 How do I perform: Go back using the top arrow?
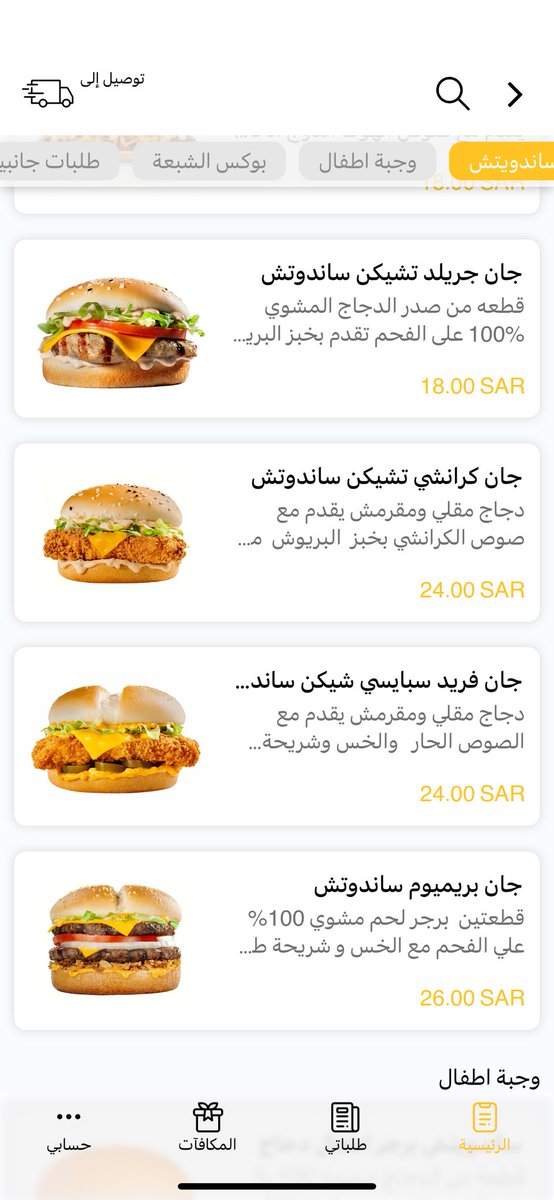point(515,94)
